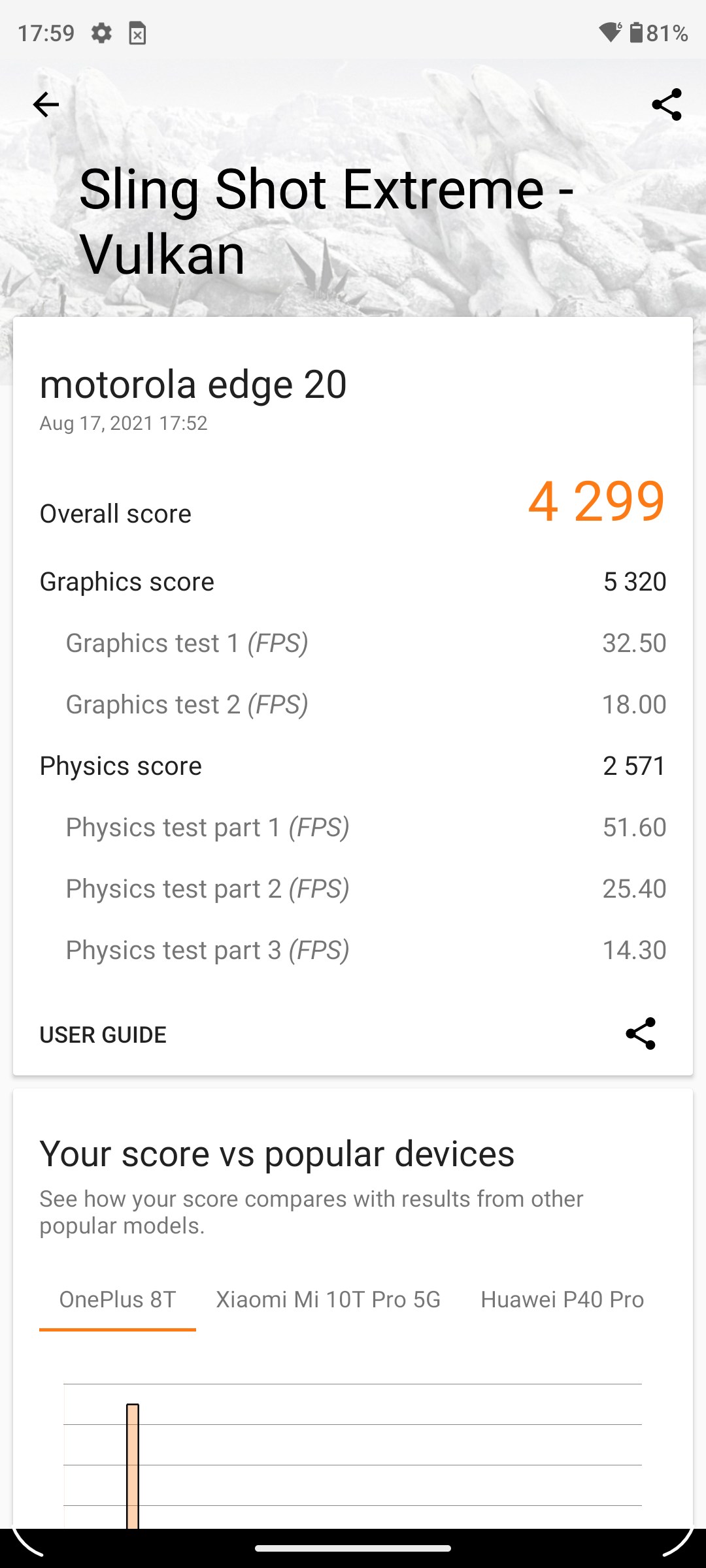Select the OnePlus 8T comparison tab
Screen dimensions: 706x1568
click(x=118, y=1299)
